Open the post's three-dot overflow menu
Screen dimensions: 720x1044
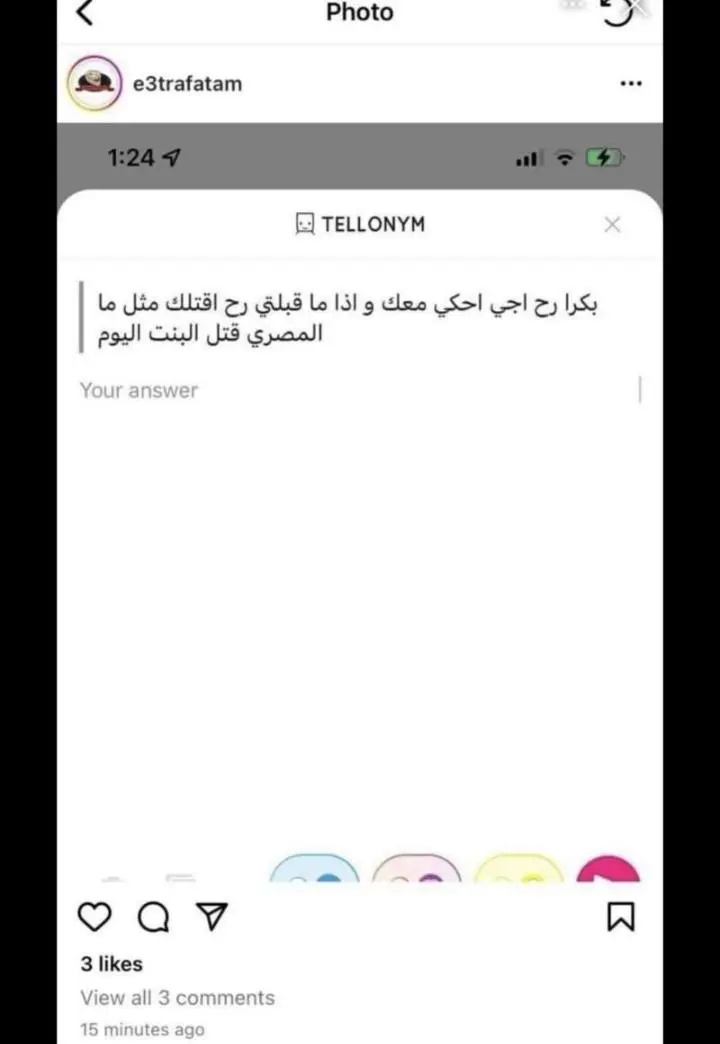(630, 84)
